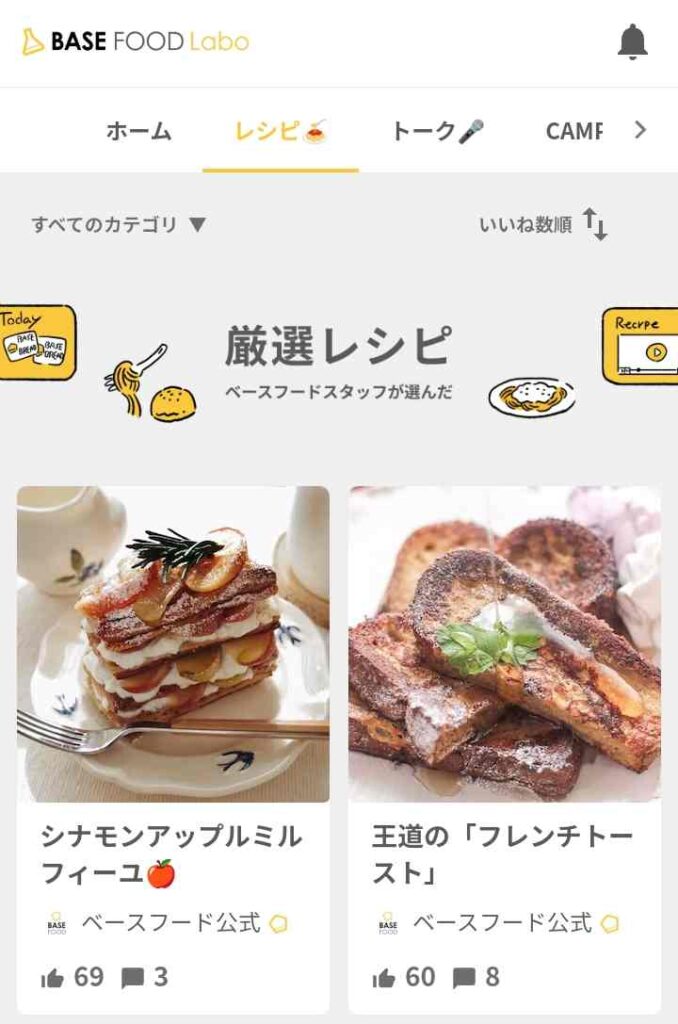Expand the すべてのカテゴリ dropdown
Viewport: 678px width, 1024px height.
tap(118, 224)
